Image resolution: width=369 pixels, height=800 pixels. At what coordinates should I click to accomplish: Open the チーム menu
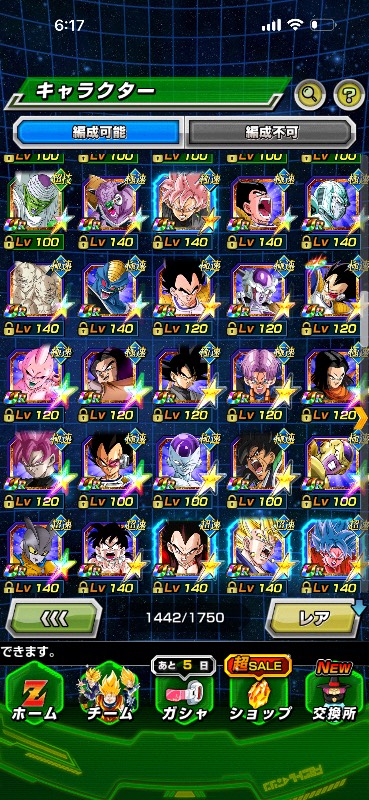(109, 693)
